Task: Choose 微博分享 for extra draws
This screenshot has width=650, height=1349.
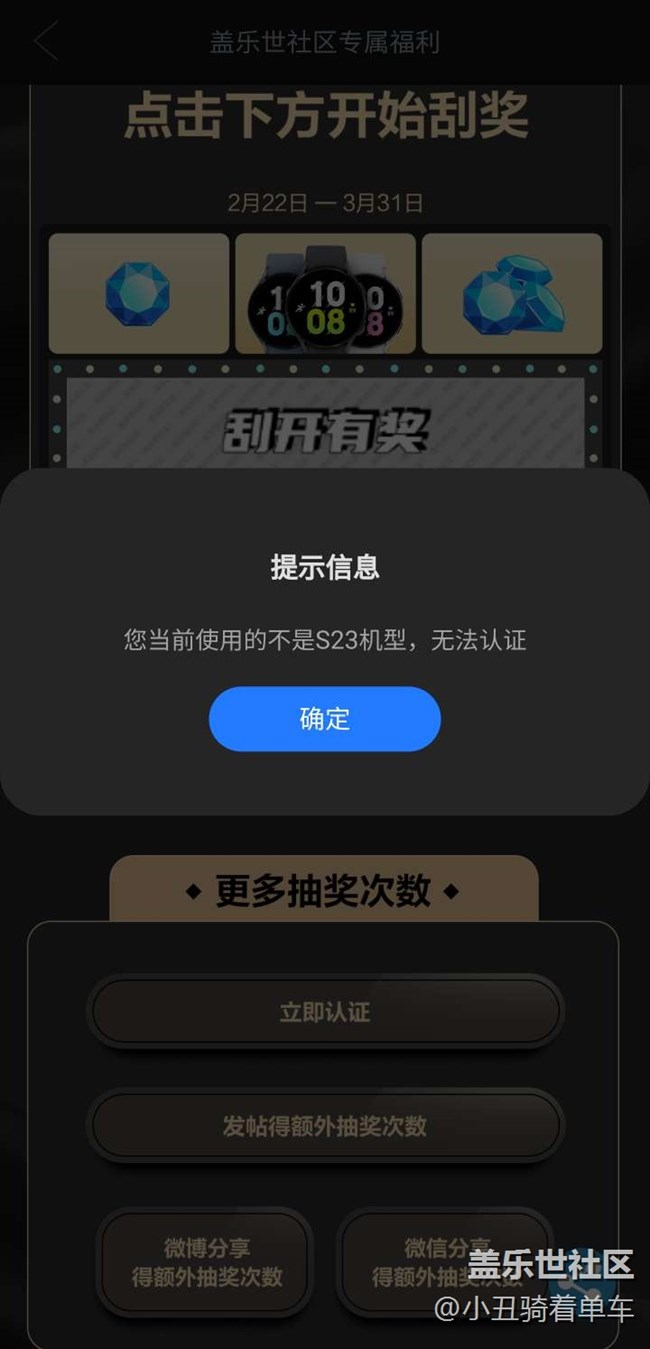Action: [206, 1262]
